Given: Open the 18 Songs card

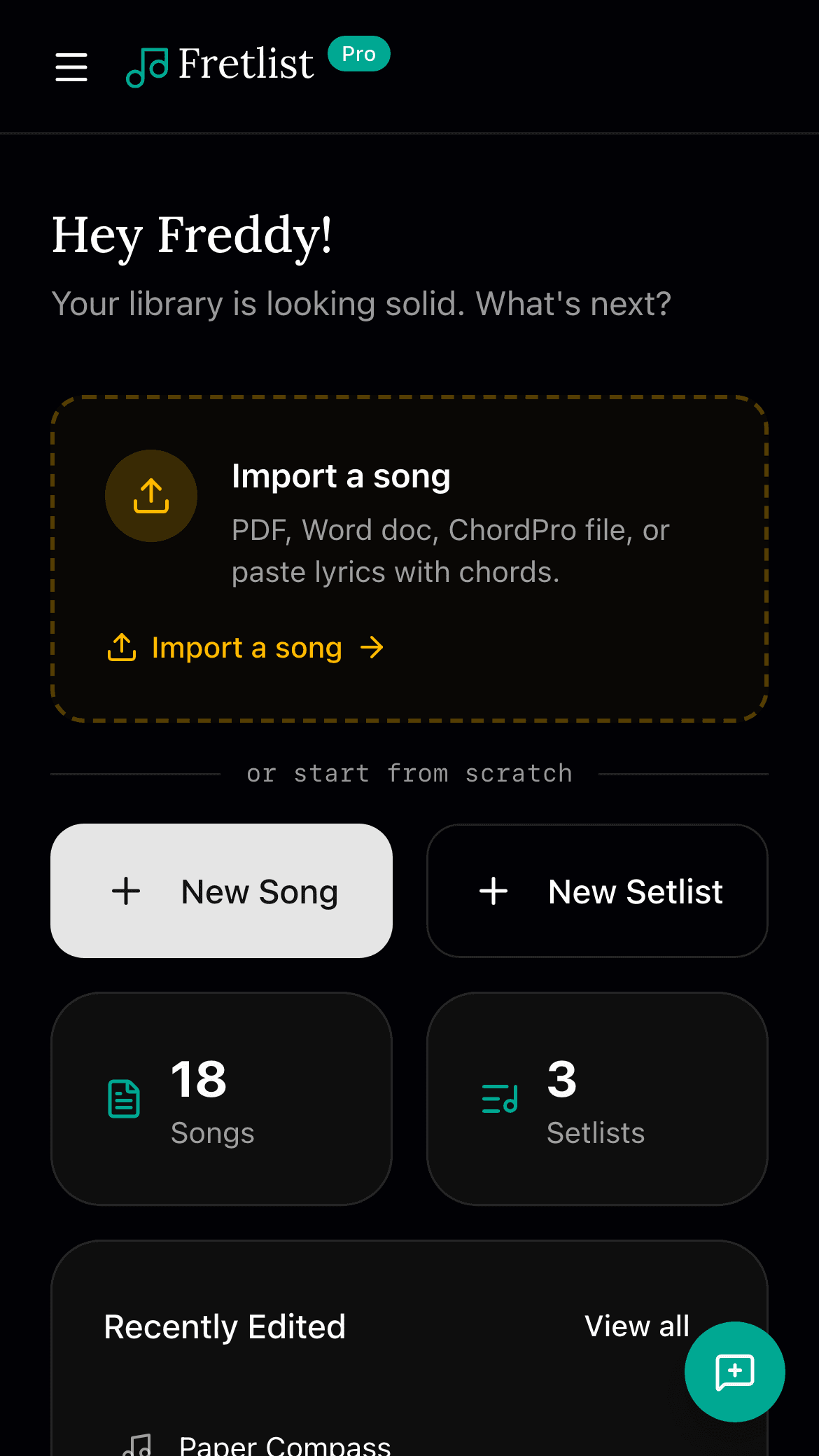Looking at the screenshot, I should 221,1098.
